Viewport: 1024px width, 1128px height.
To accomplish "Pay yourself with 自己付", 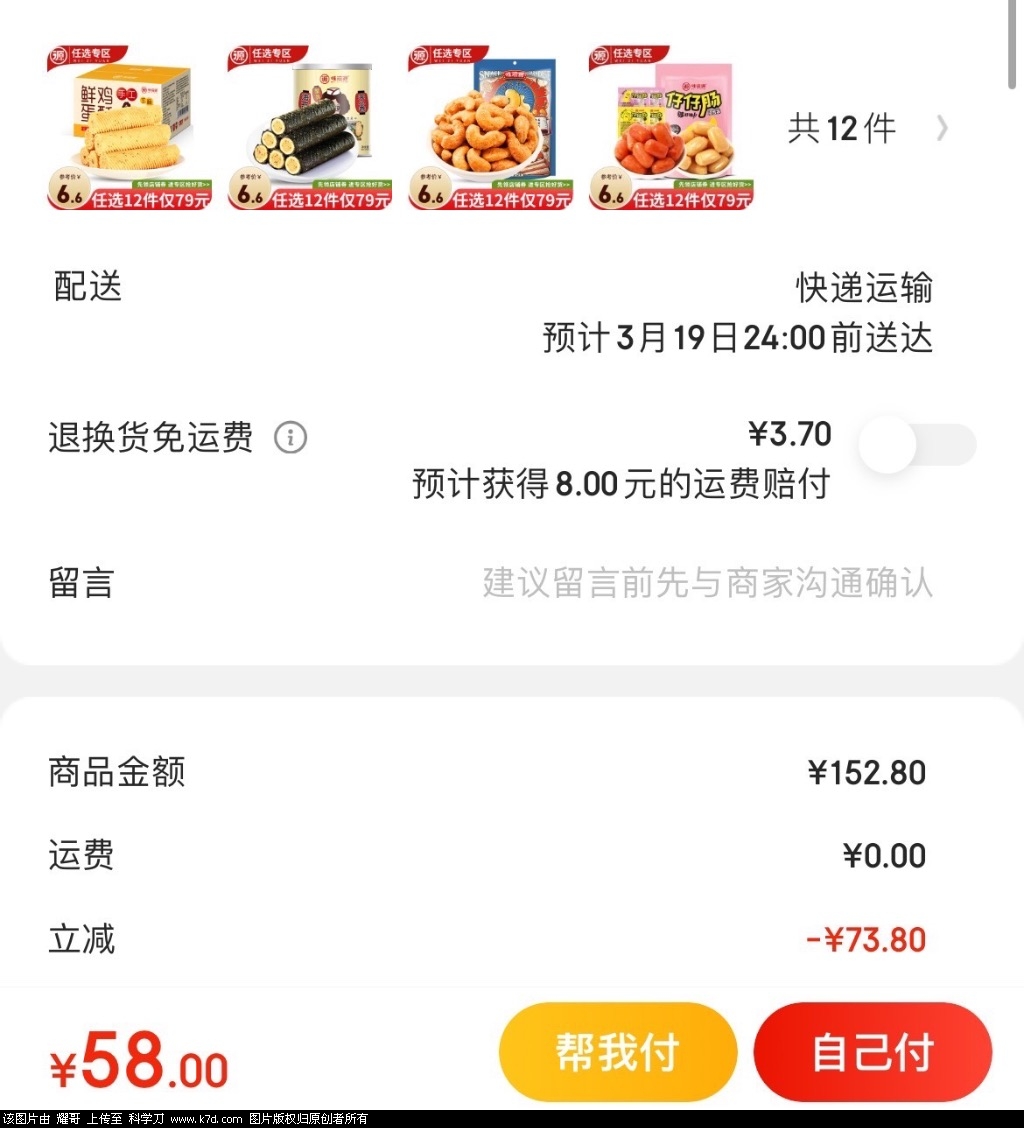I will [872, 1052].
